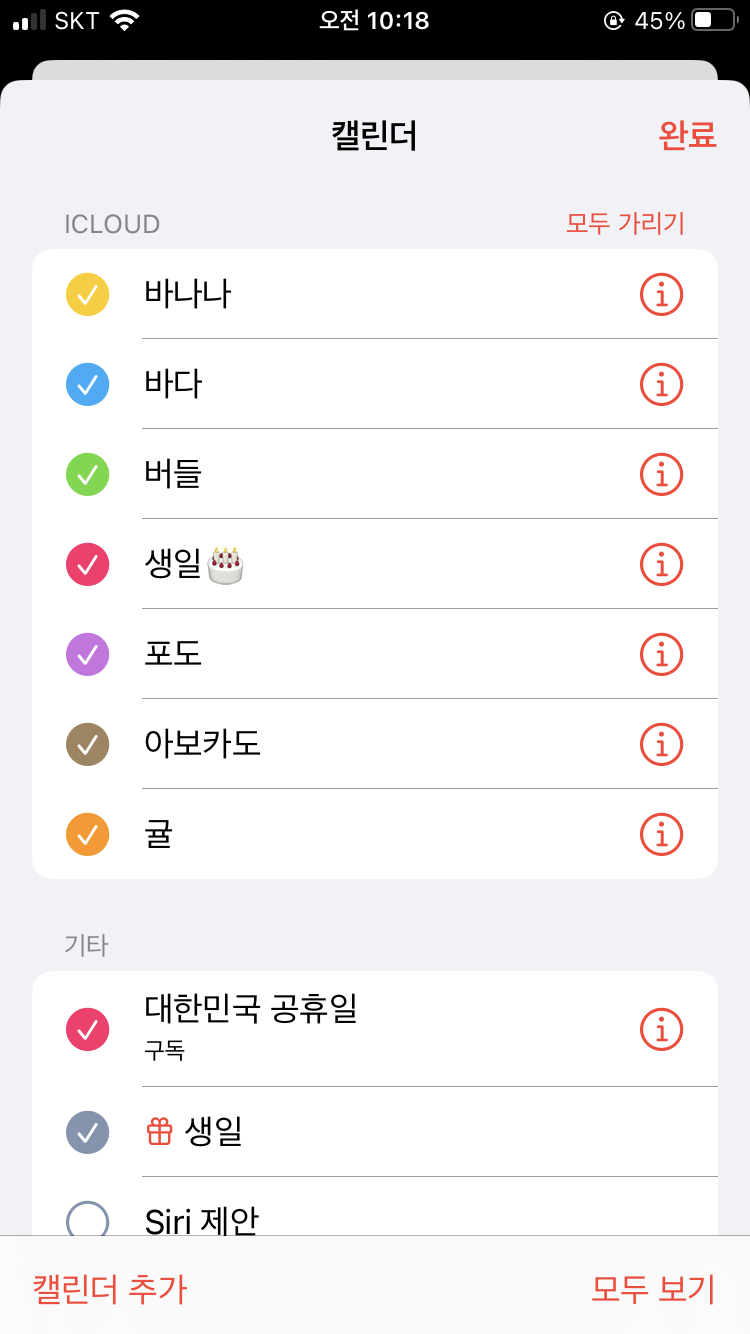Uncheck the 귤 calendar
The image size is (750, 1334).
click(88, 834)
